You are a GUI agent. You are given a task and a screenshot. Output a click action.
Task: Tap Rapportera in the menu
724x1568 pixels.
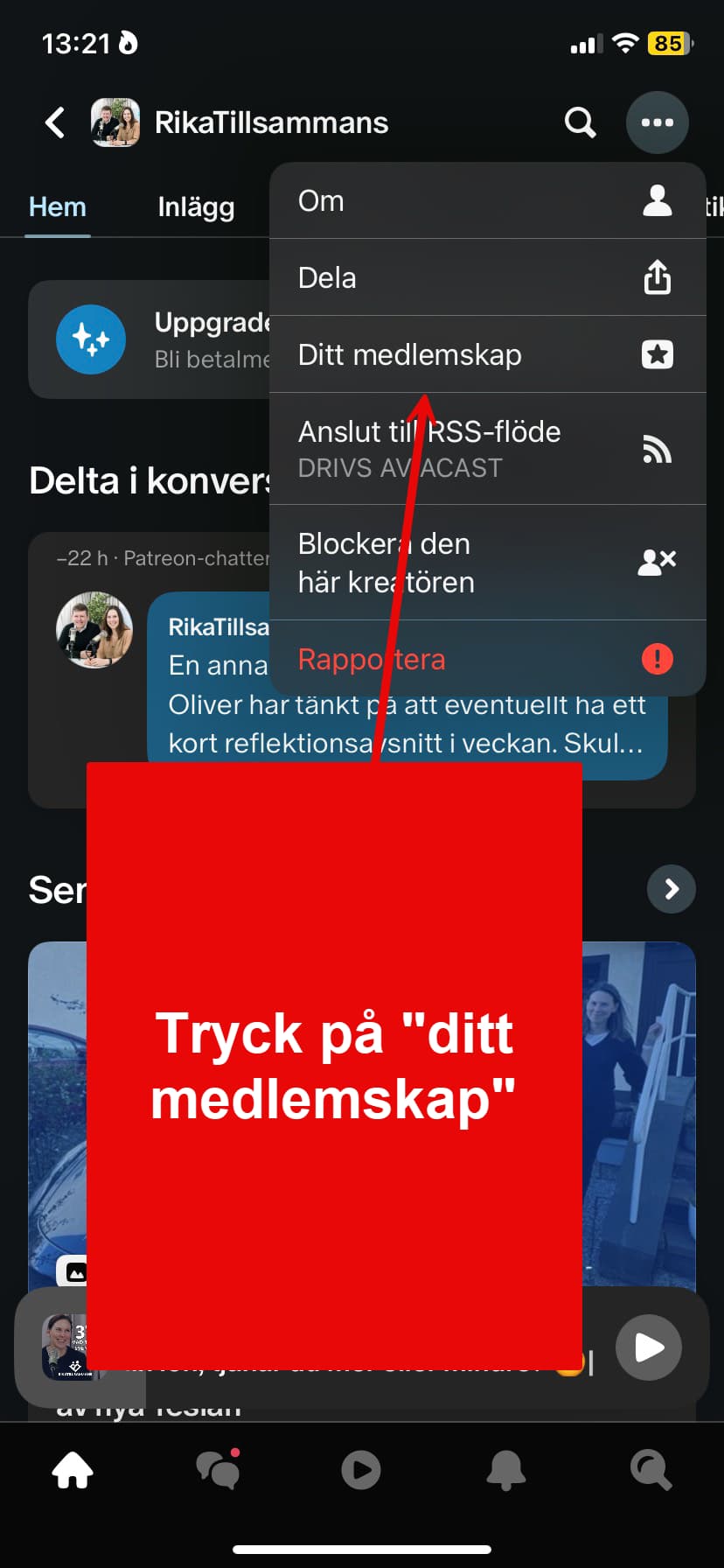pos(487,659)
